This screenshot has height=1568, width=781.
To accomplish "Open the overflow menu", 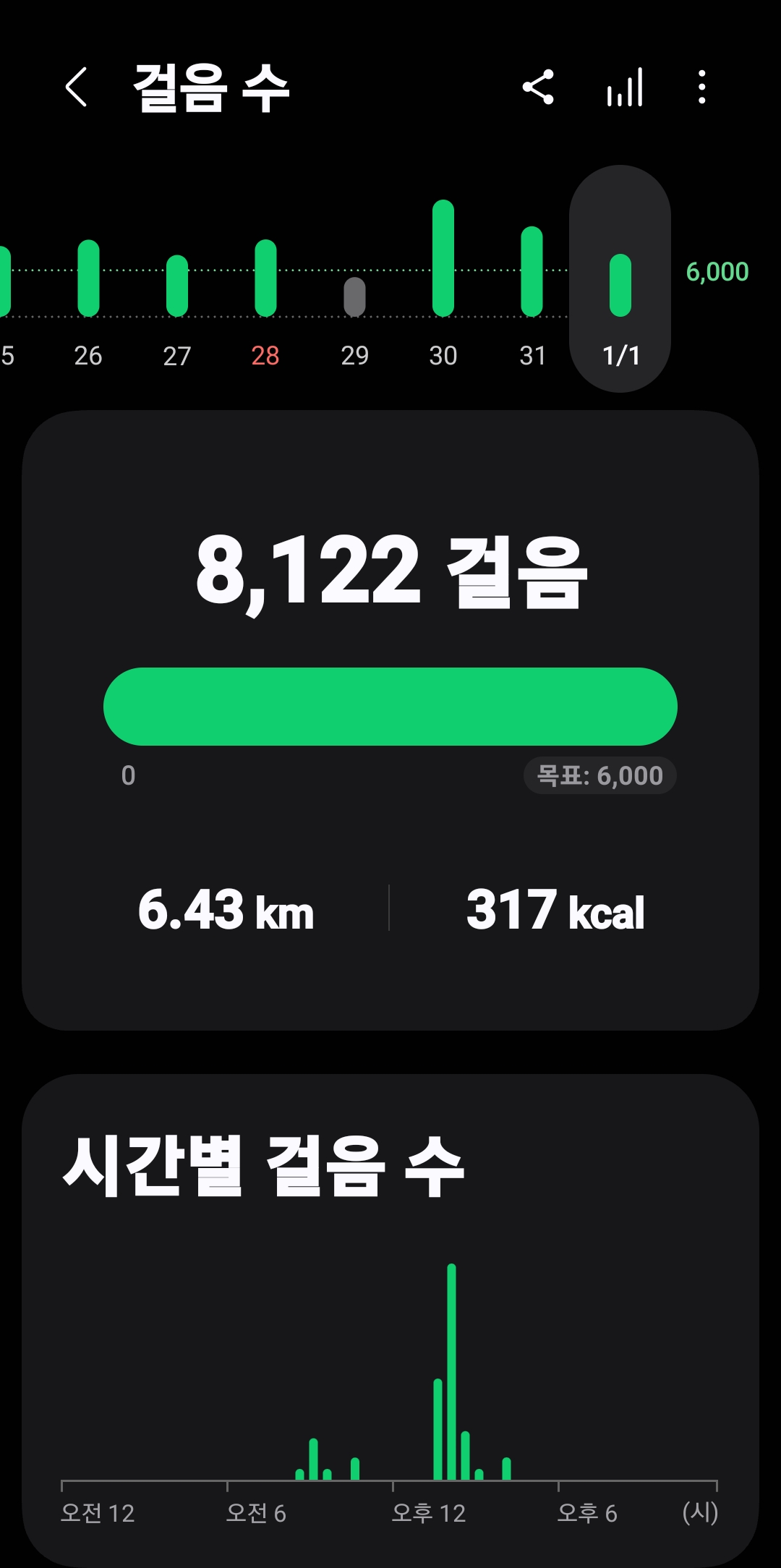I will tap(701, 88).
